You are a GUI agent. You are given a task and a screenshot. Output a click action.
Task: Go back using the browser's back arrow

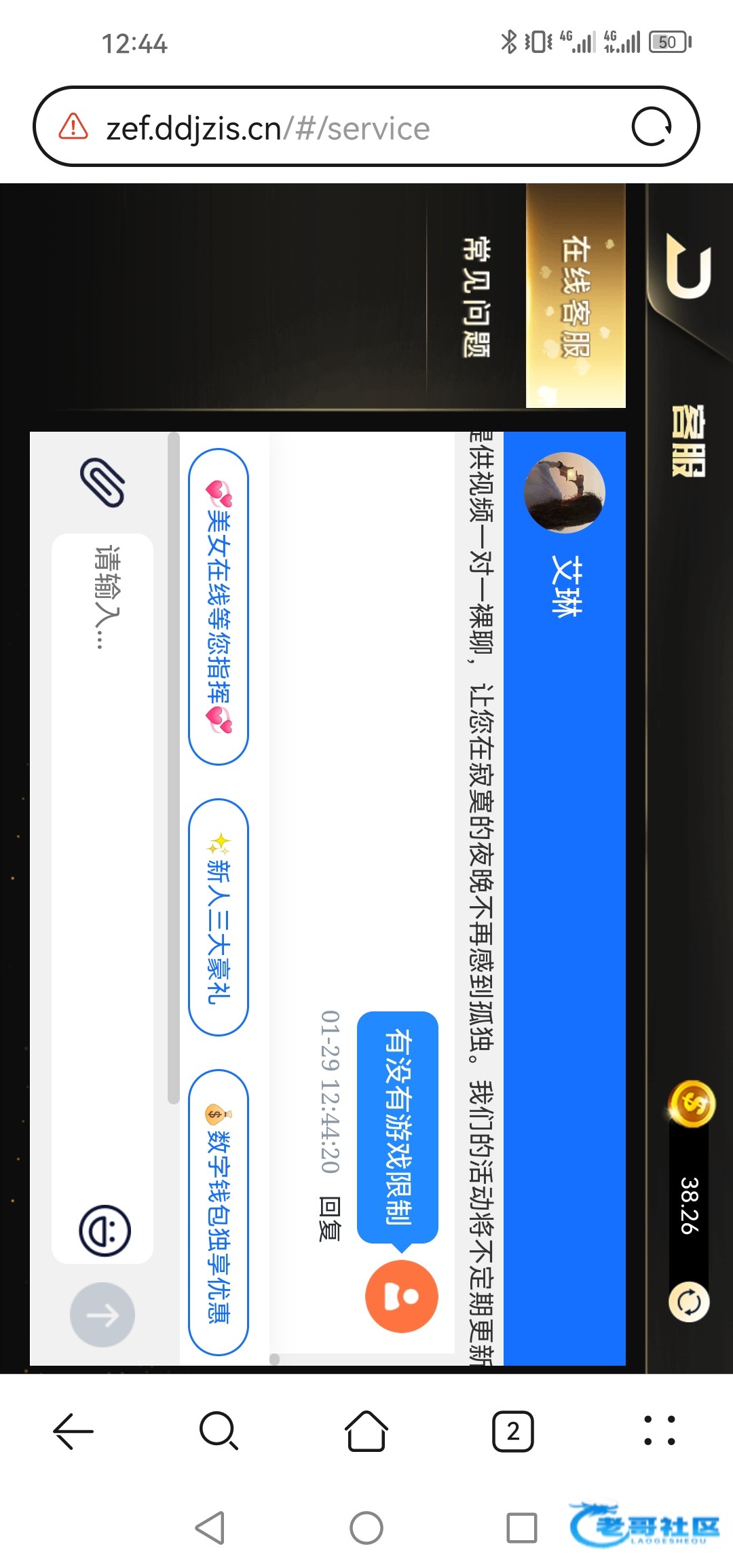click(73, 1431)
